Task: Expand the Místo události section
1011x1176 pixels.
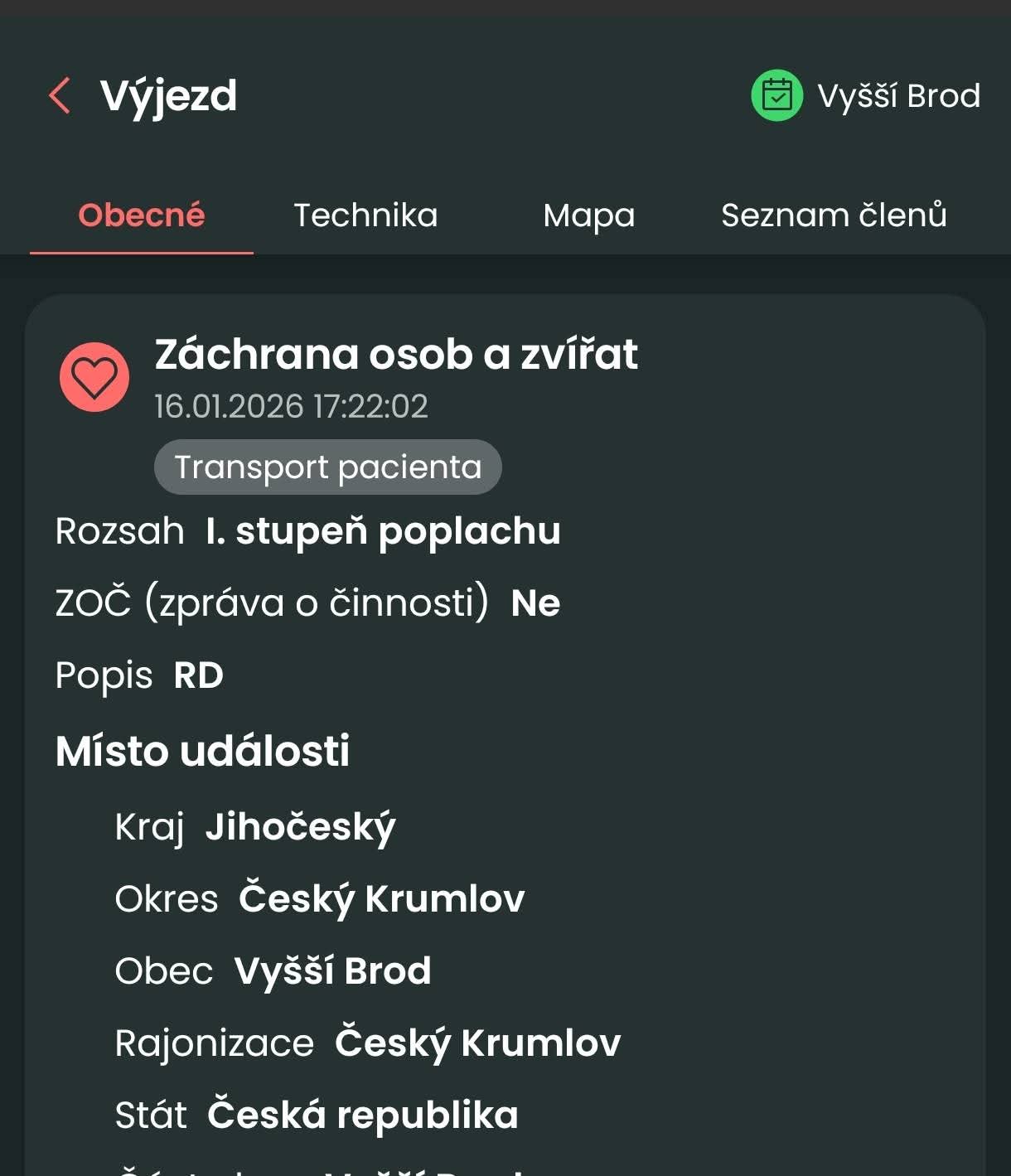Action: click(203, 751)
